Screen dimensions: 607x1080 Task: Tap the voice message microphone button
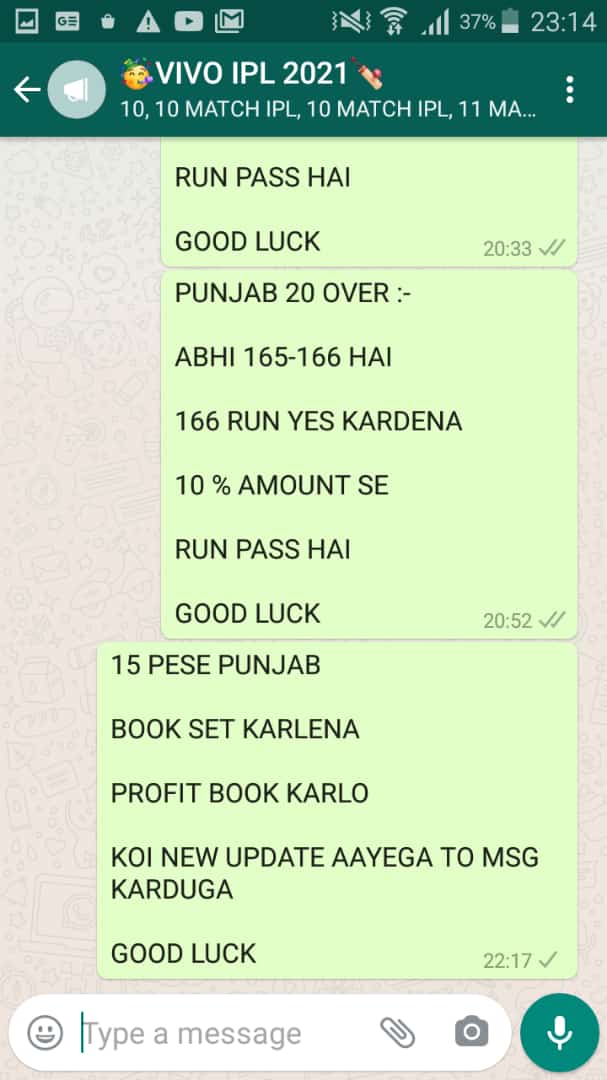click(x=559, y=1033)
